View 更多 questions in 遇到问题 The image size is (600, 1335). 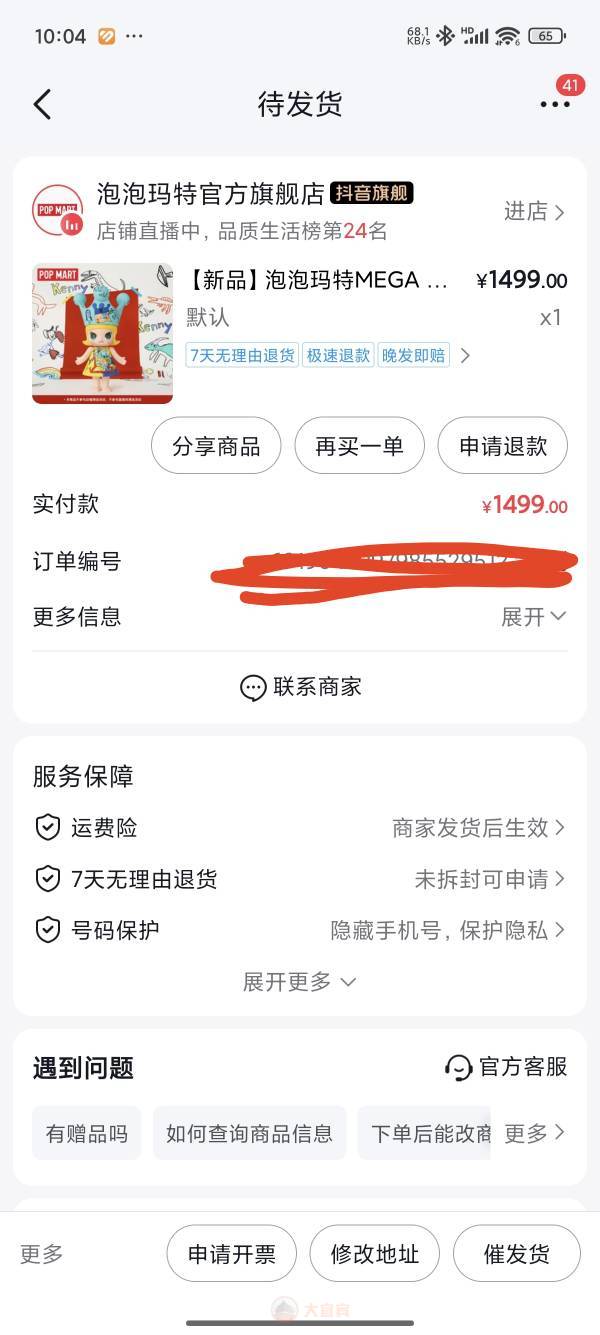pos(534,1133)
